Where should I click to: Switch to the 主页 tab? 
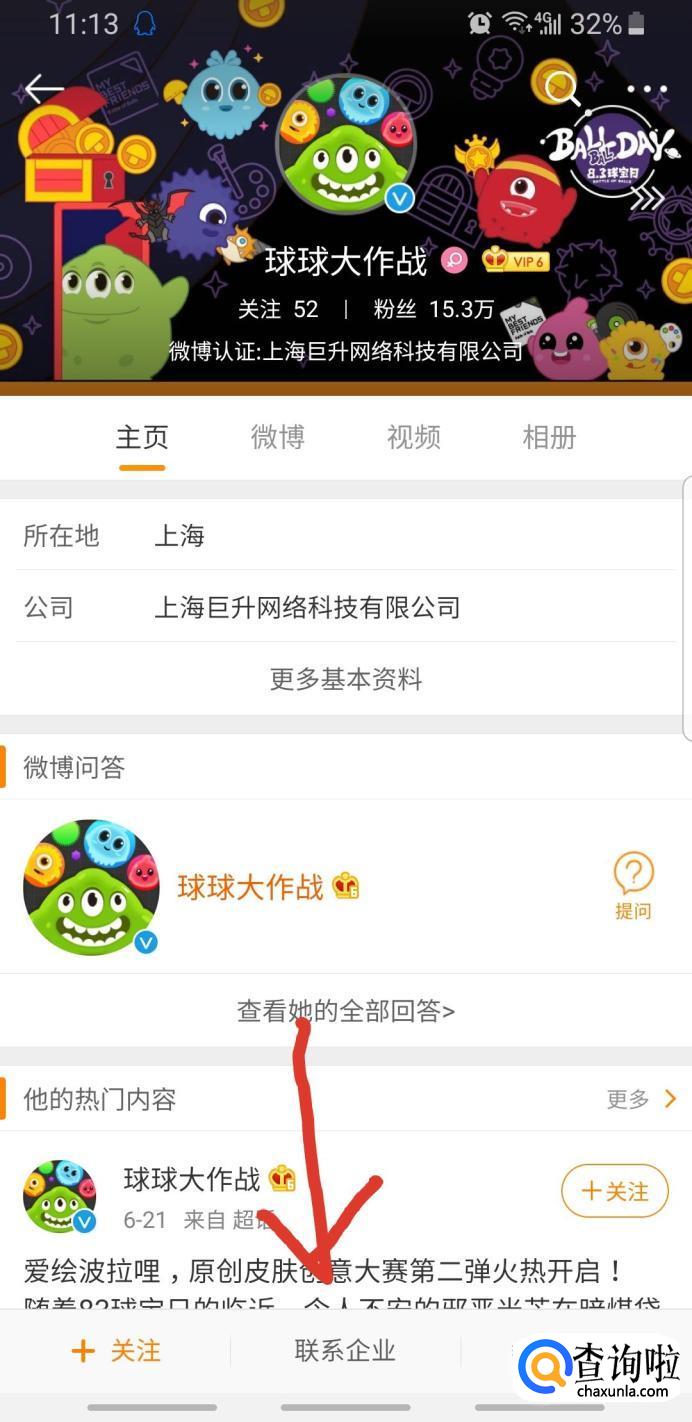click(x=142, y=437)
